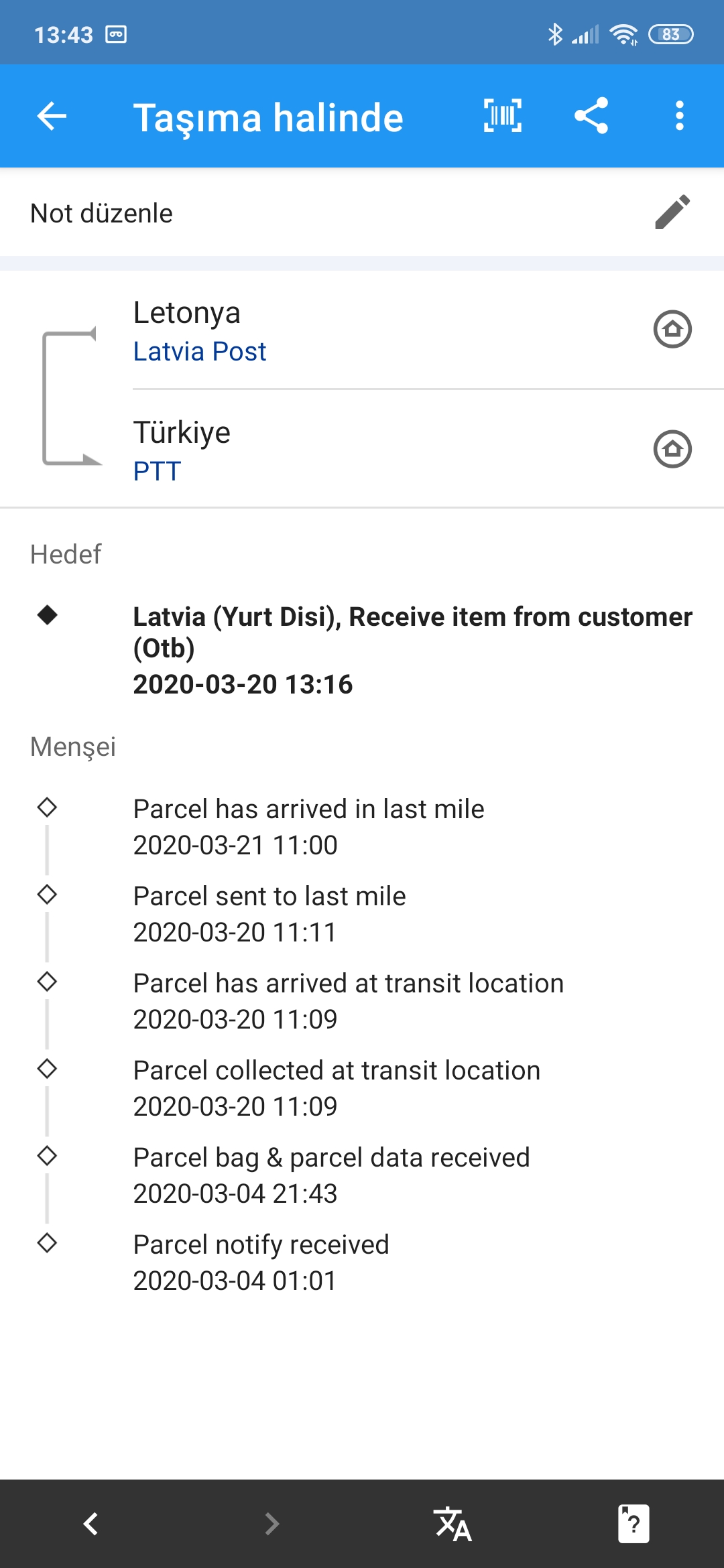The width and height of the screenshot is (724, 1568).
Task: Share this tracking information
Action: click(591, 116)
